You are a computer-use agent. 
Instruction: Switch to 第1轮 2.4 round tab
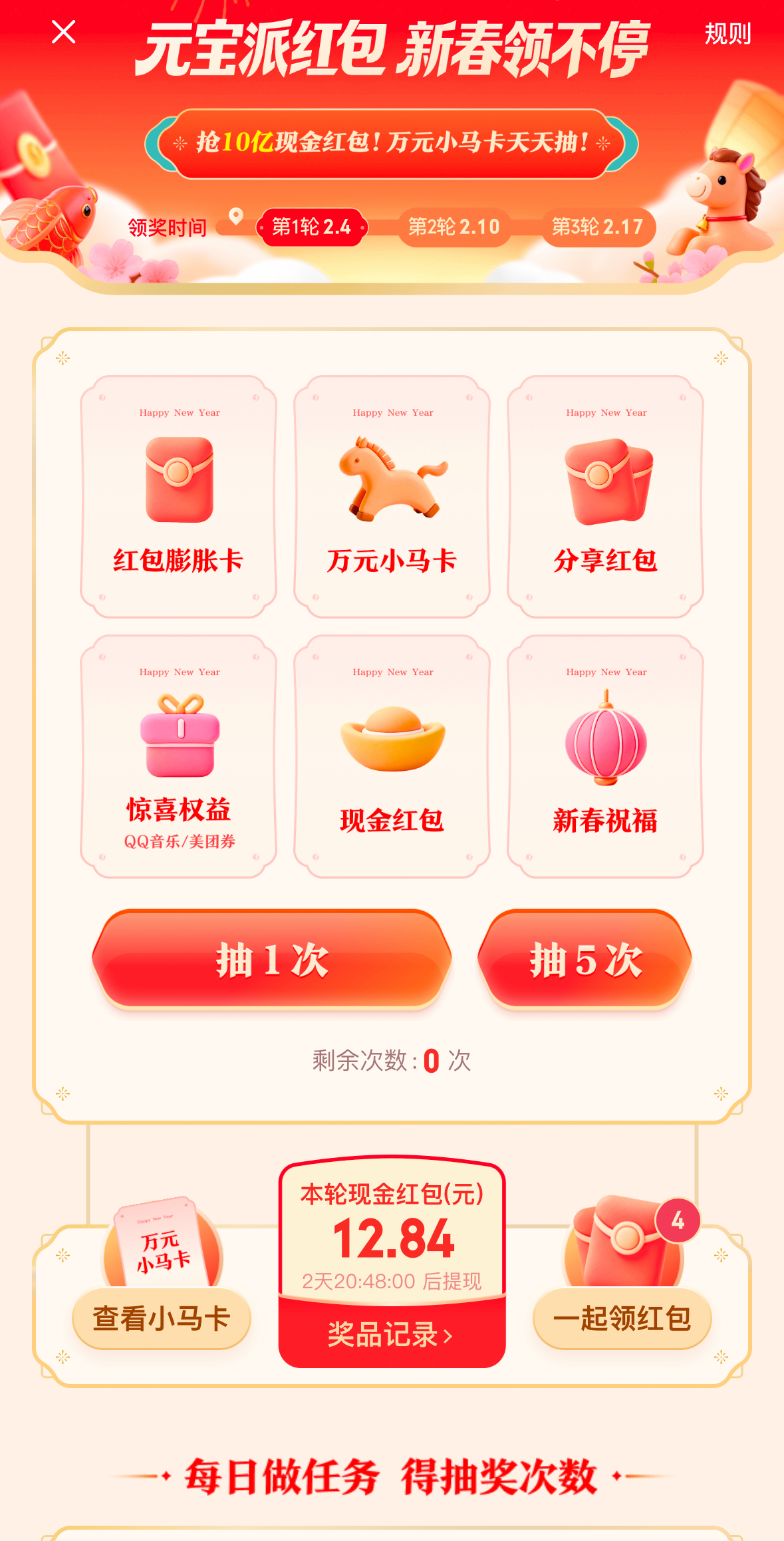pyautogui.click(x=311, y=227)
